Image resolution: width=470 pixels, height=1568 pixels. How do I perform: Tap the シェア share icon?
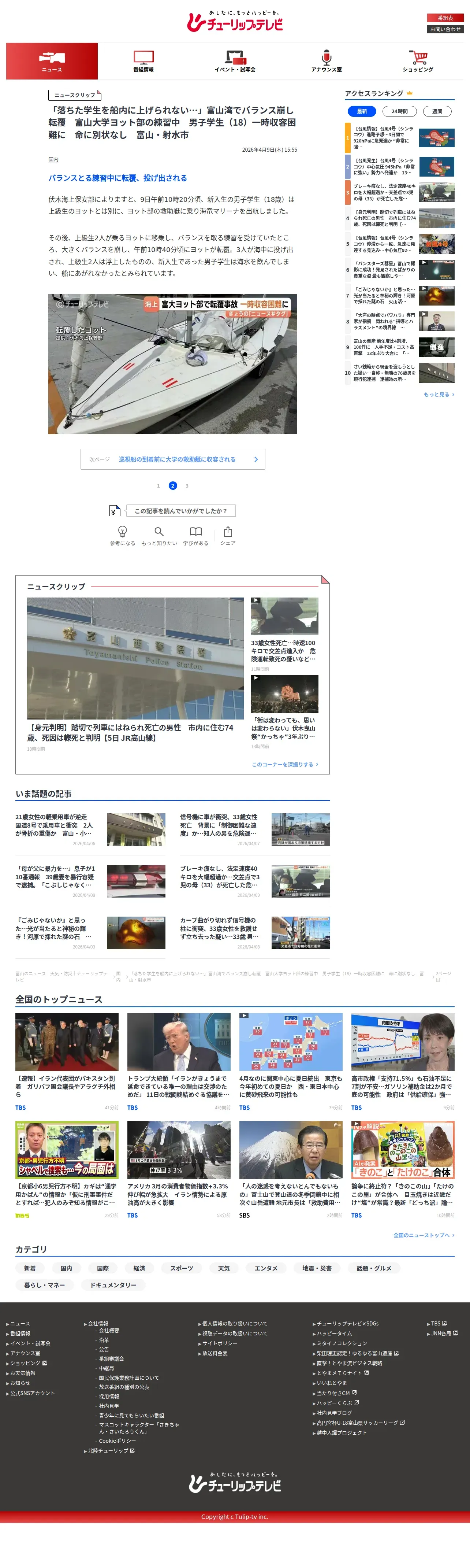tap(228, 535)
